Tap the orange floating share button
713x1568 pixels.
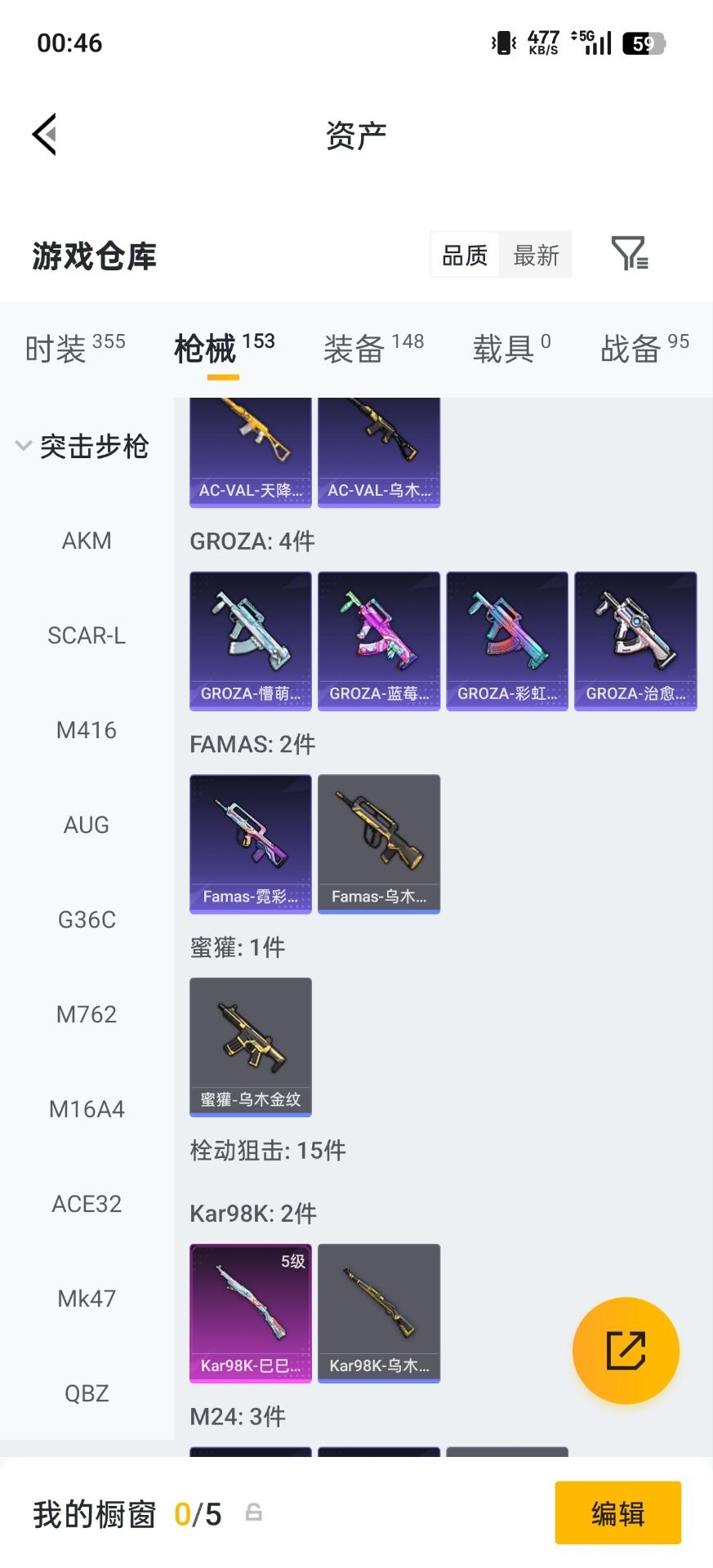tap(626, 1351)
